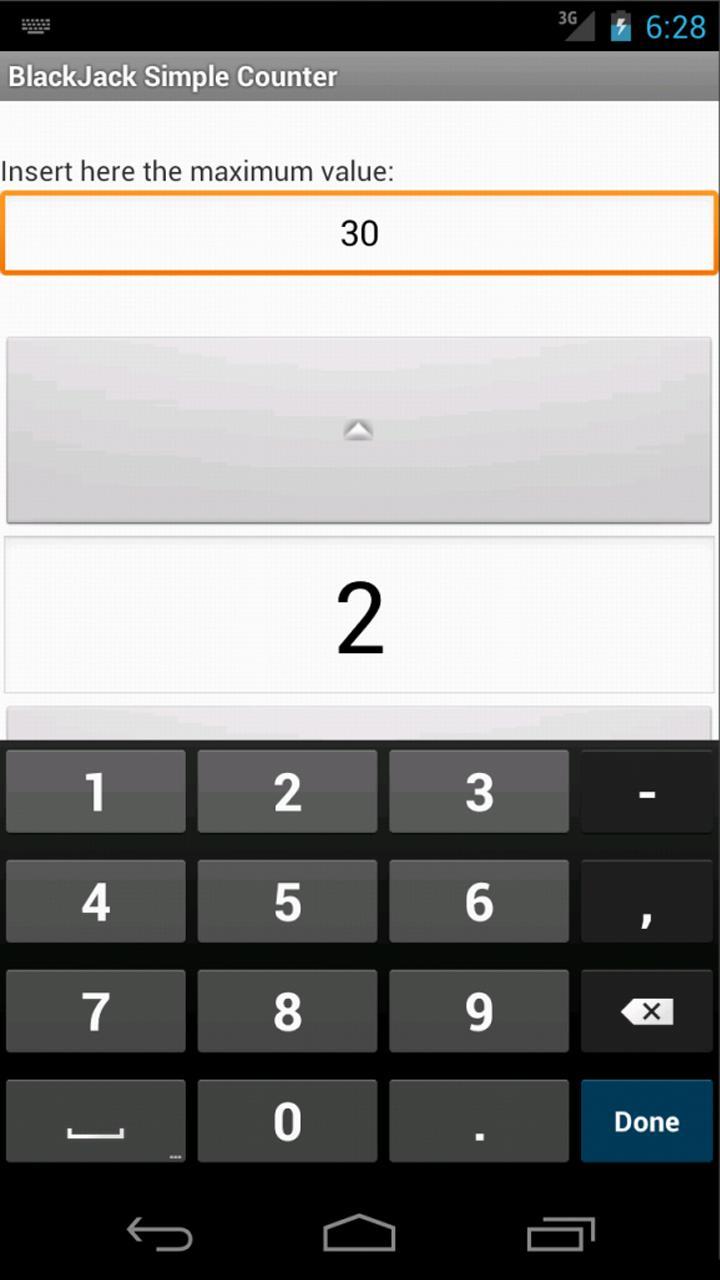Screen dimensions: 720x1280
Task: Tap the maximum value input field
Action: pos(359,233)
